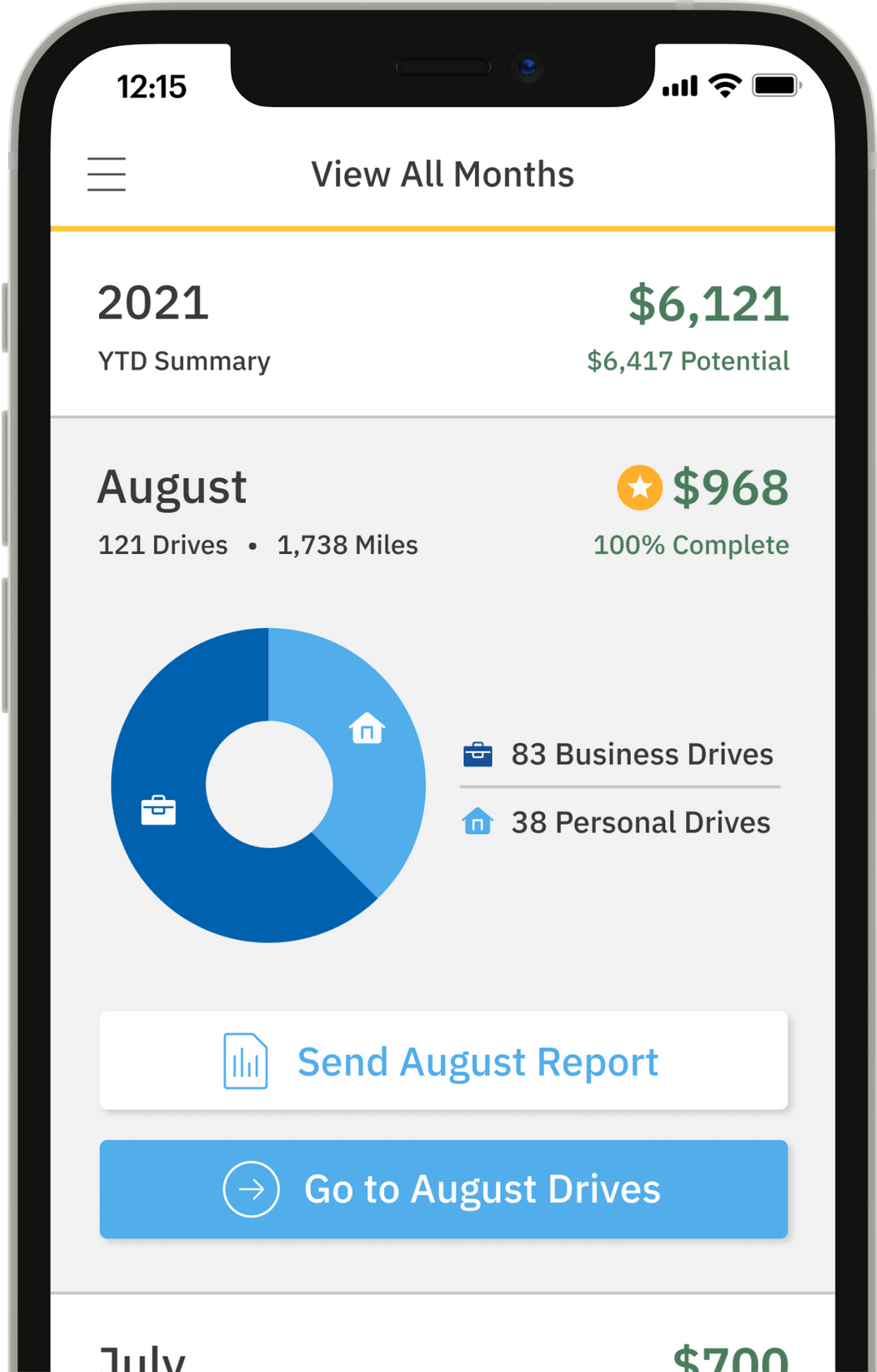Select the home icon next to Personal Drives

pos(479,821)
